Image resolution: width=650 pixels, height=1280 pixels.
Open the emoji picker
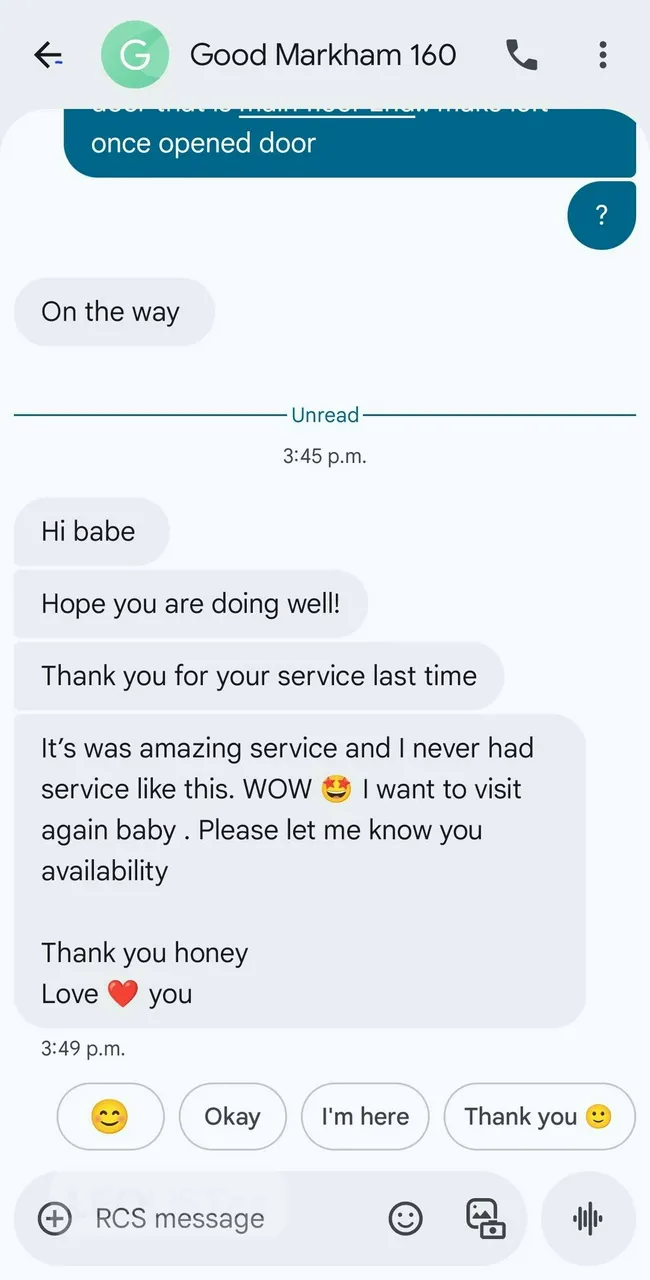[x=405, y=1218]
